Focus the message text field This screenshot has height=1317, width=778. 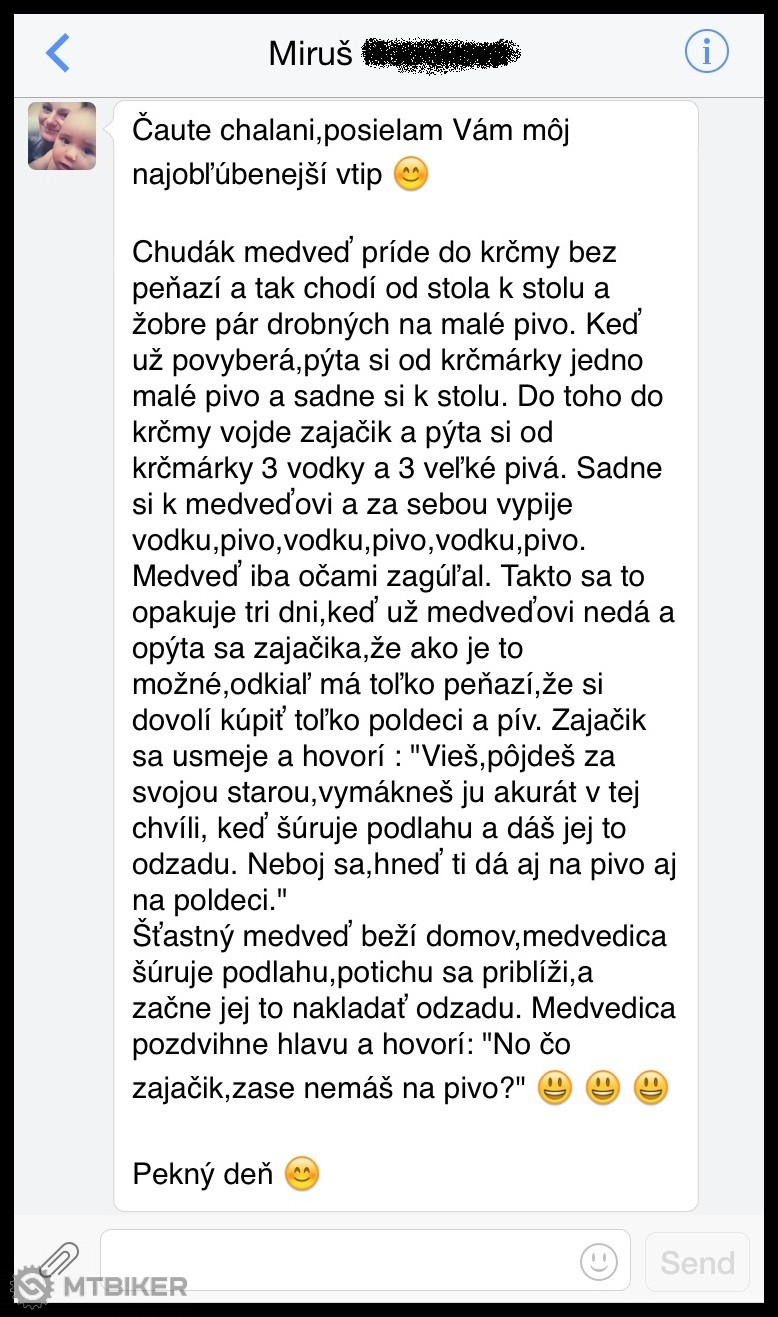click(x=340, y=1261)
